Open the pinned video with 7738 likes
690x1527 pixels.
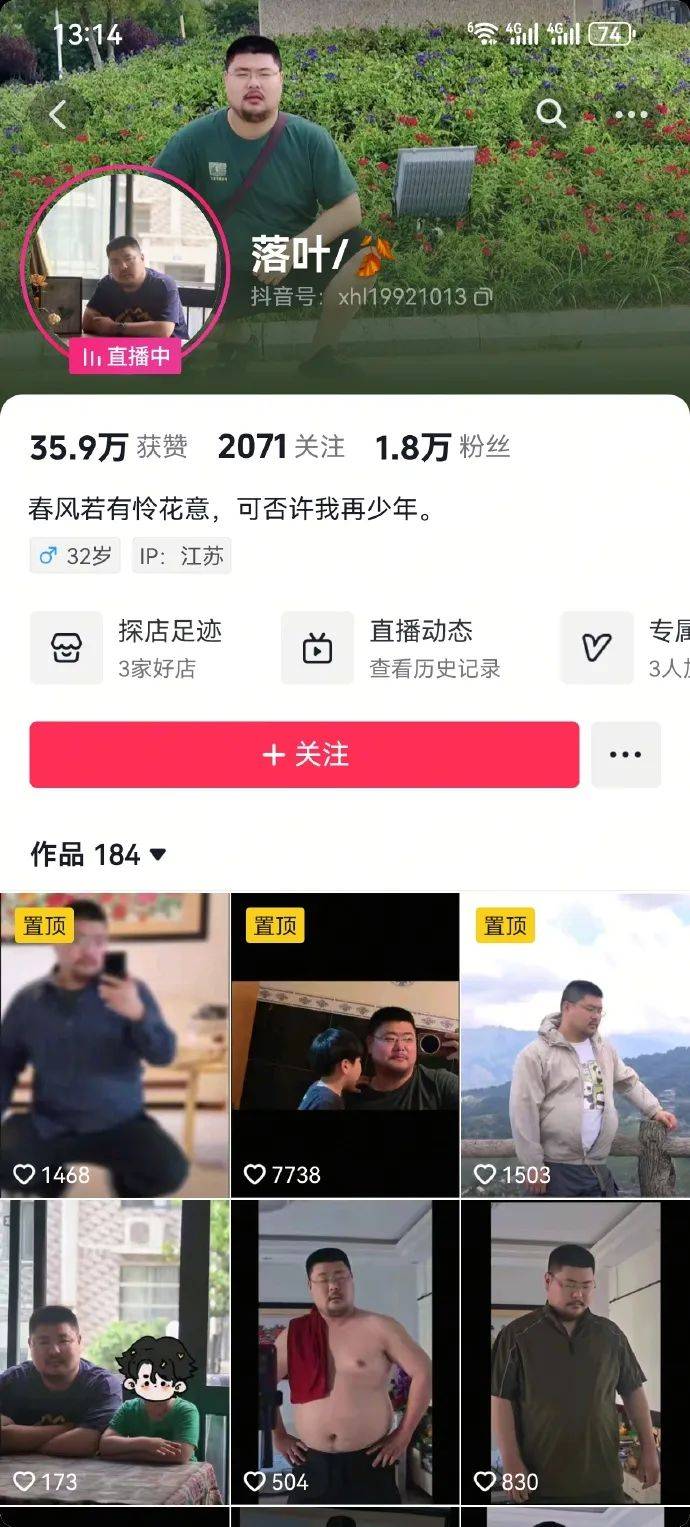tap(345, 1044)
